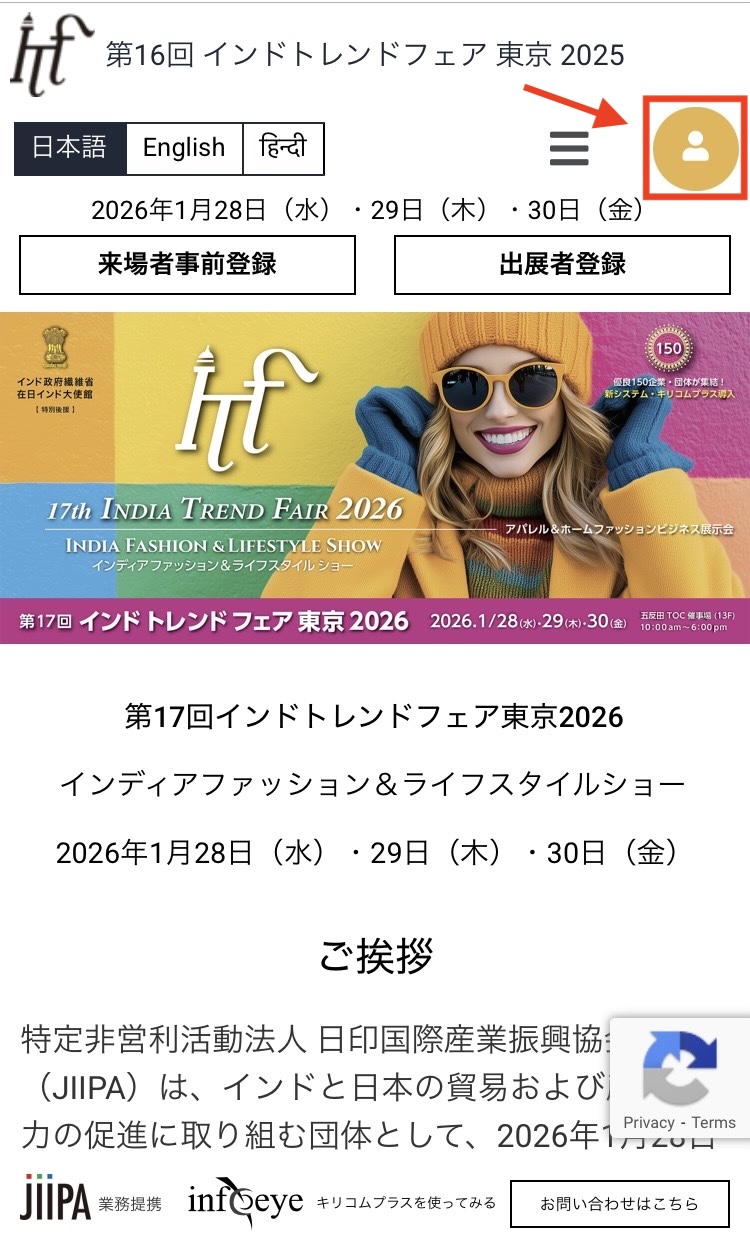The image size is (750, 1254).
Task: Open 出展者登録 exhibitor registration
Action: (562, 264)
